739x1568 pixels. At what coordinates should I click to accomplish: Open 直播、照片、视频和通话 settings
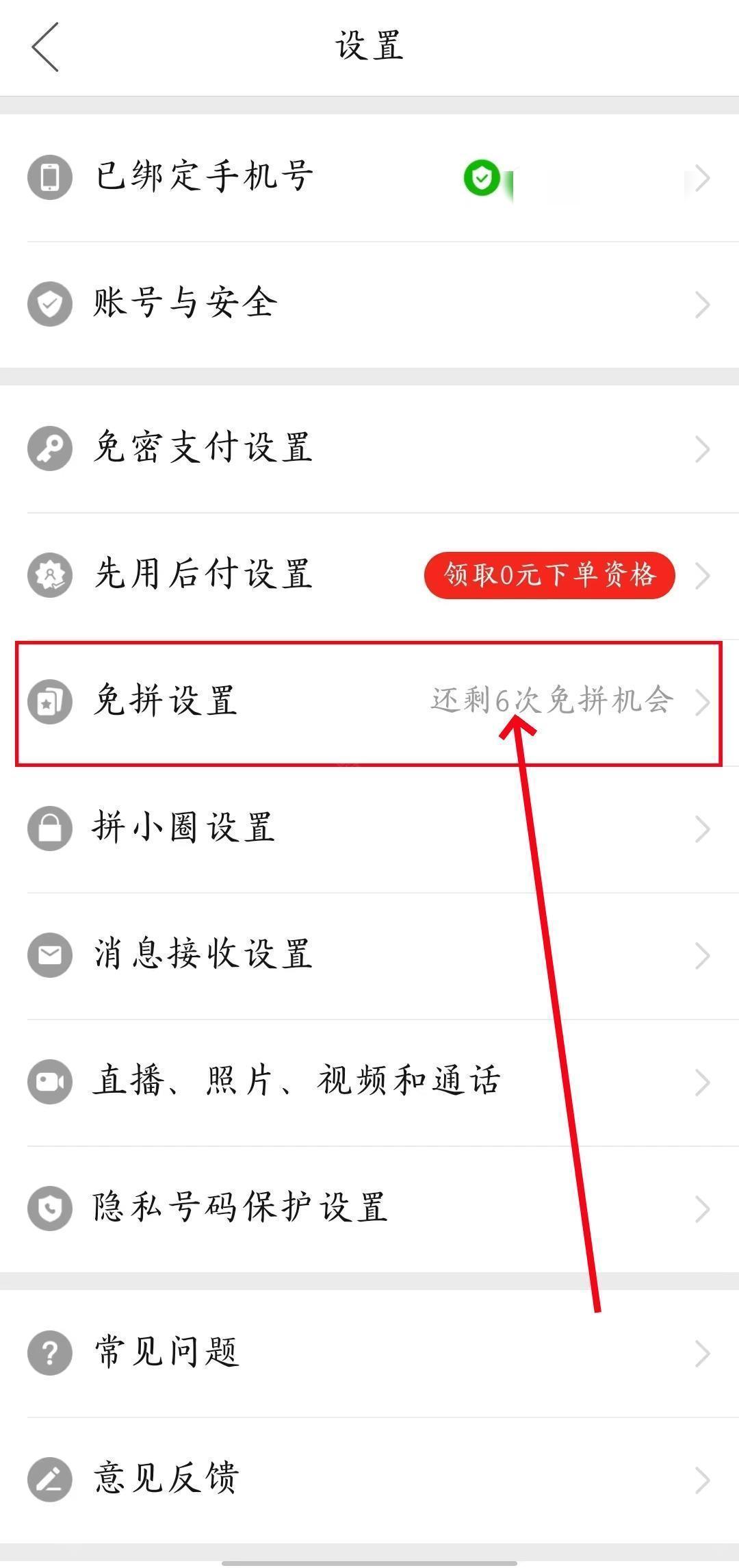tap(297, 1082)
